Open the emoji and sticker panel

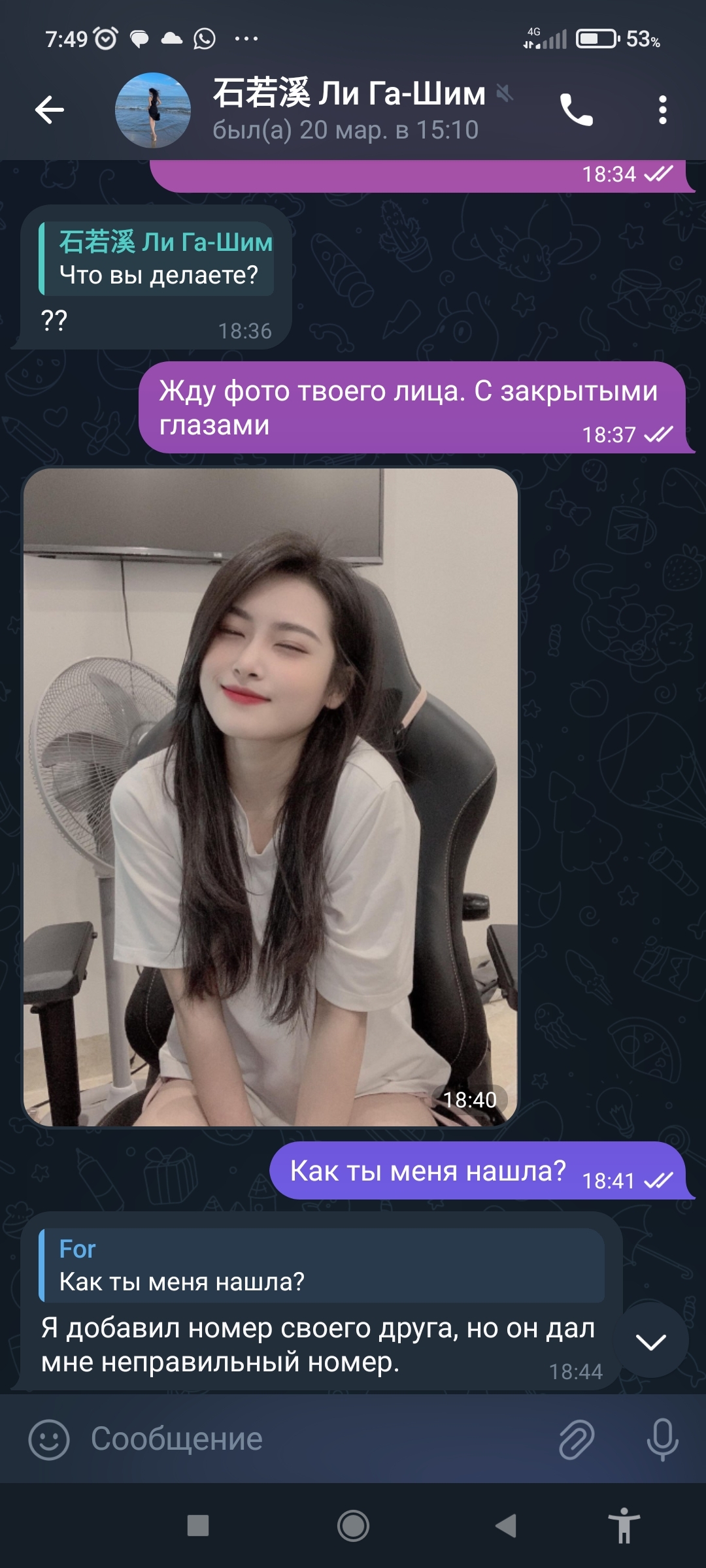[49, 1440]
